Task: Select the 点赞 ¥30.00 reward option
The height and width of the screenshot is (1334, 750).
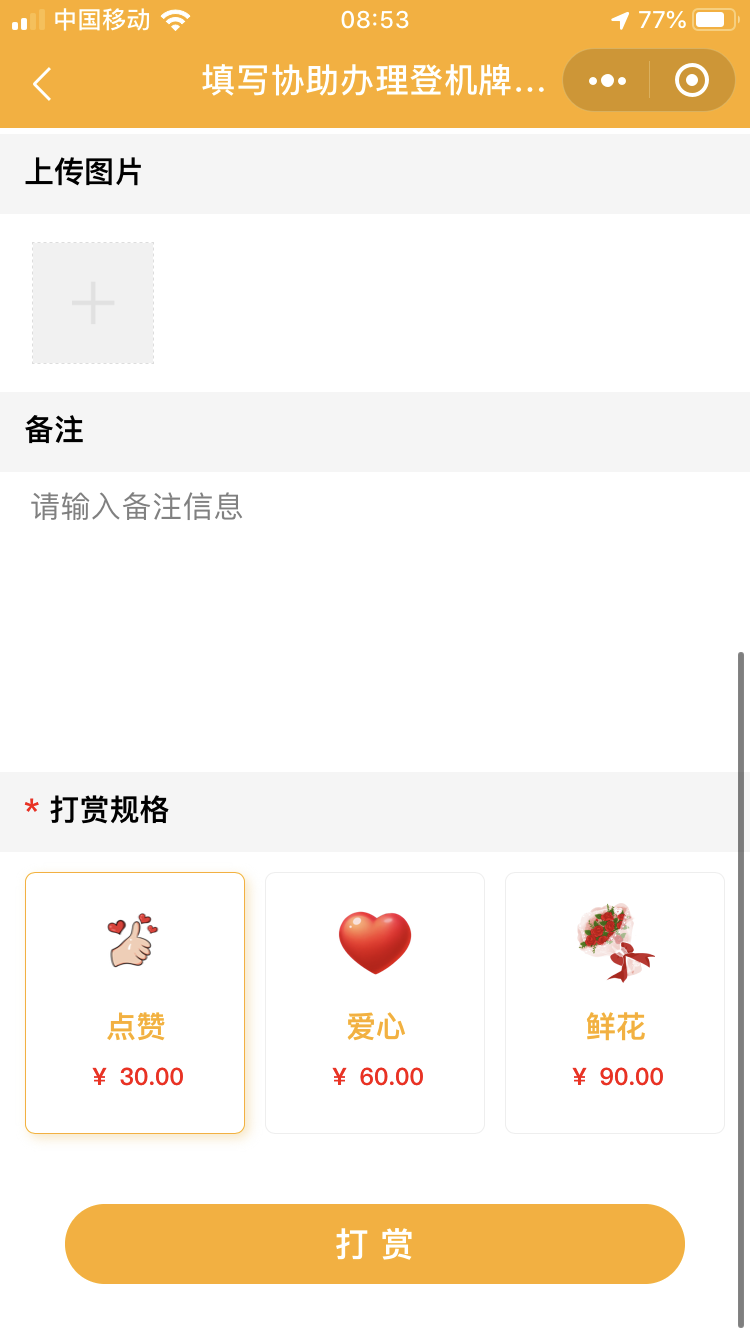Action: [135, 1003]
